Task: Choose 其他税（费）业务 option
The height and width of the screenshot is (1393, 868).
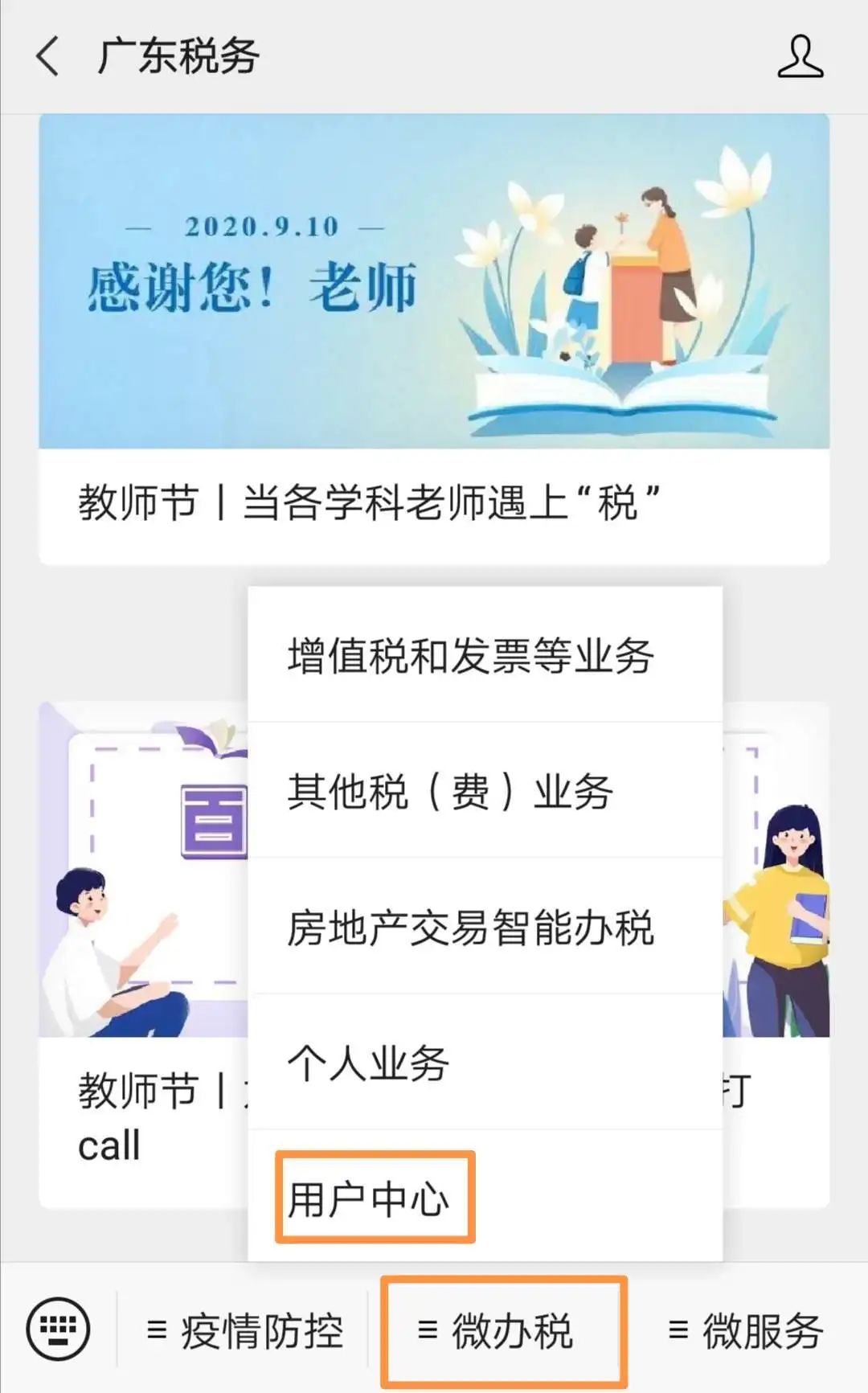Action: pos(485,790)
